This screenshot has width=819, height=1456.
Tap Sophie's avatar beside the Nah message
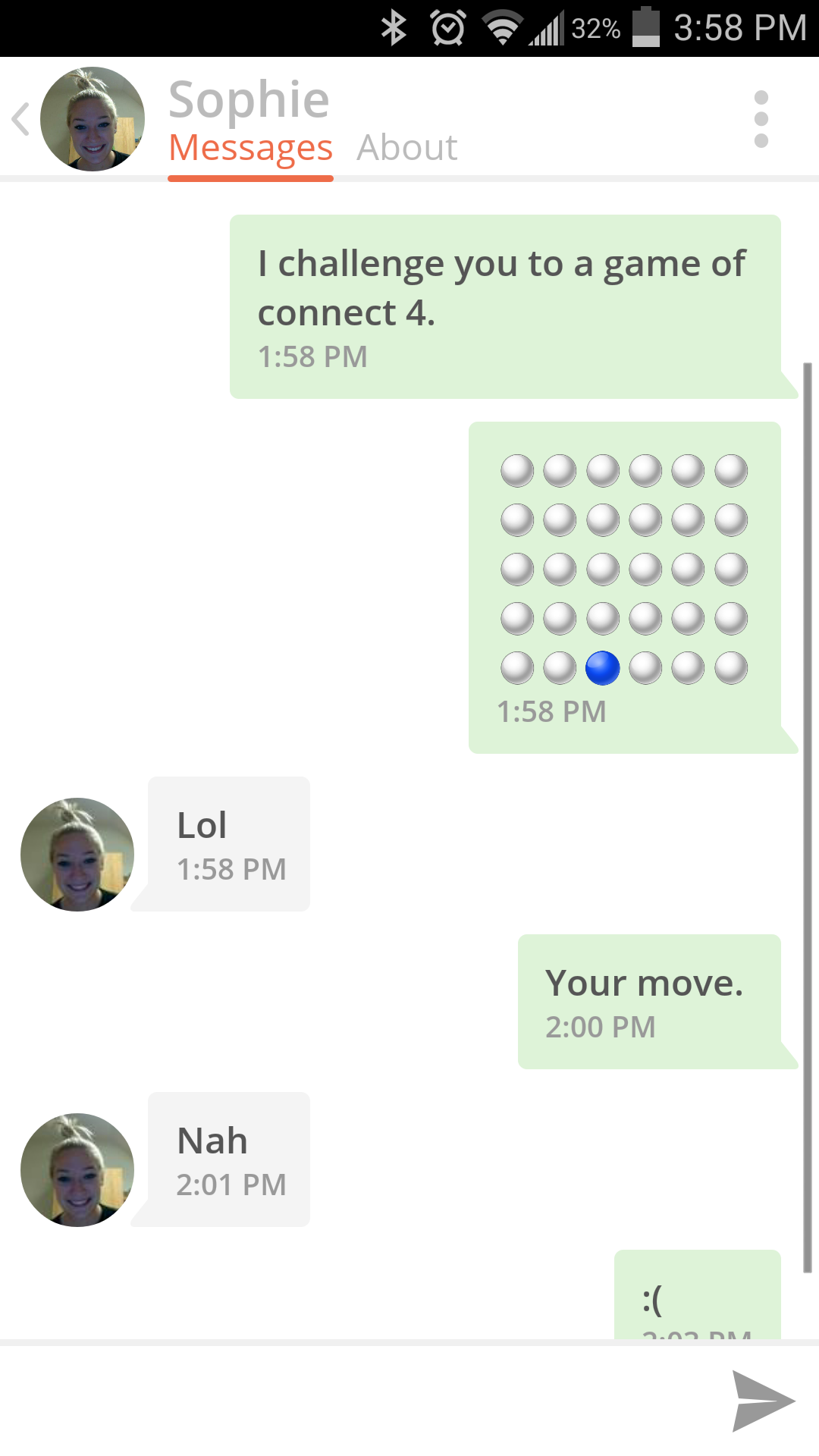pyautogui.click(x=77, y=1170)
